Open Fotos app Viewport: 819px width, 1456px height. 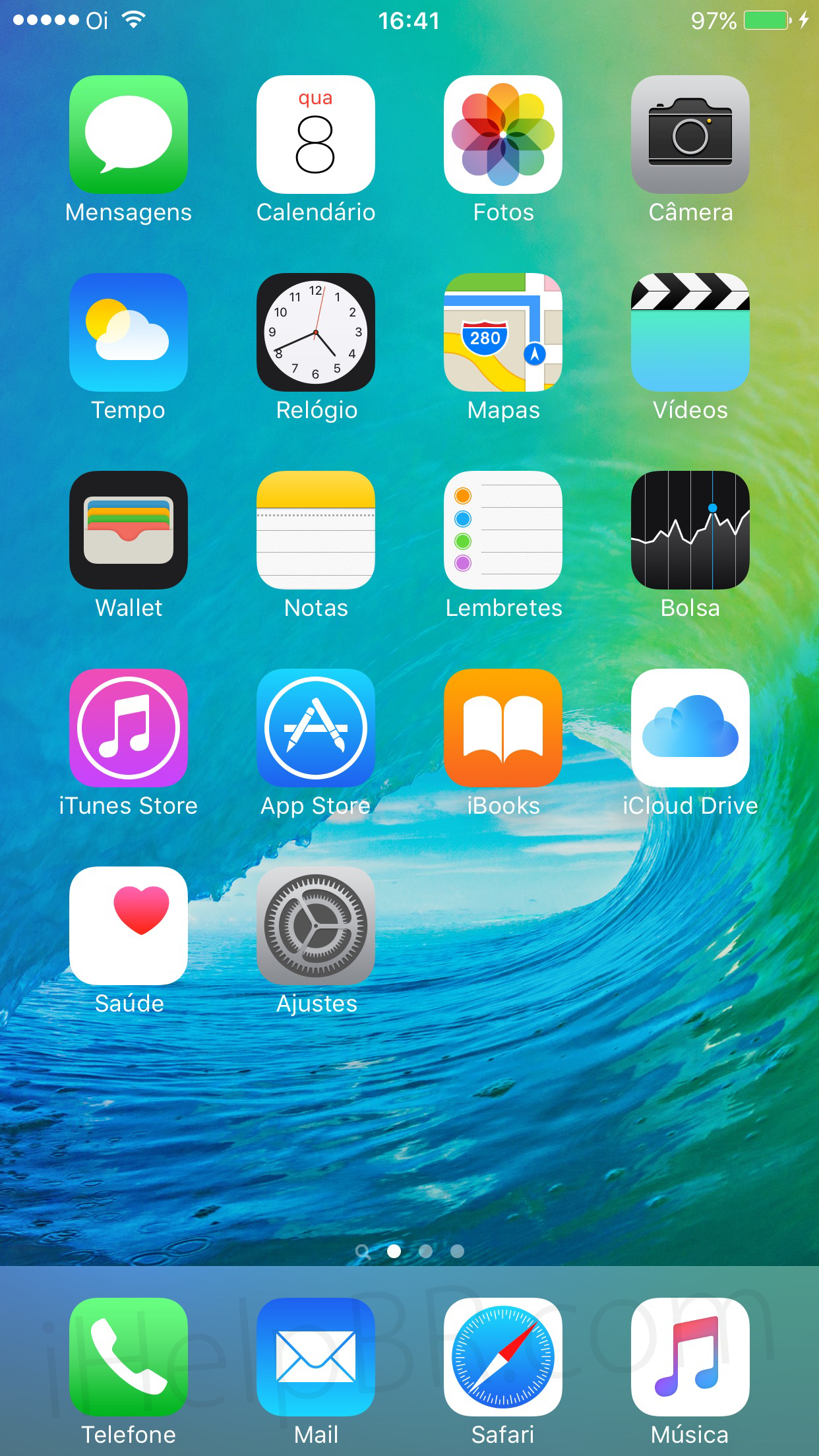tap(503, 135)
